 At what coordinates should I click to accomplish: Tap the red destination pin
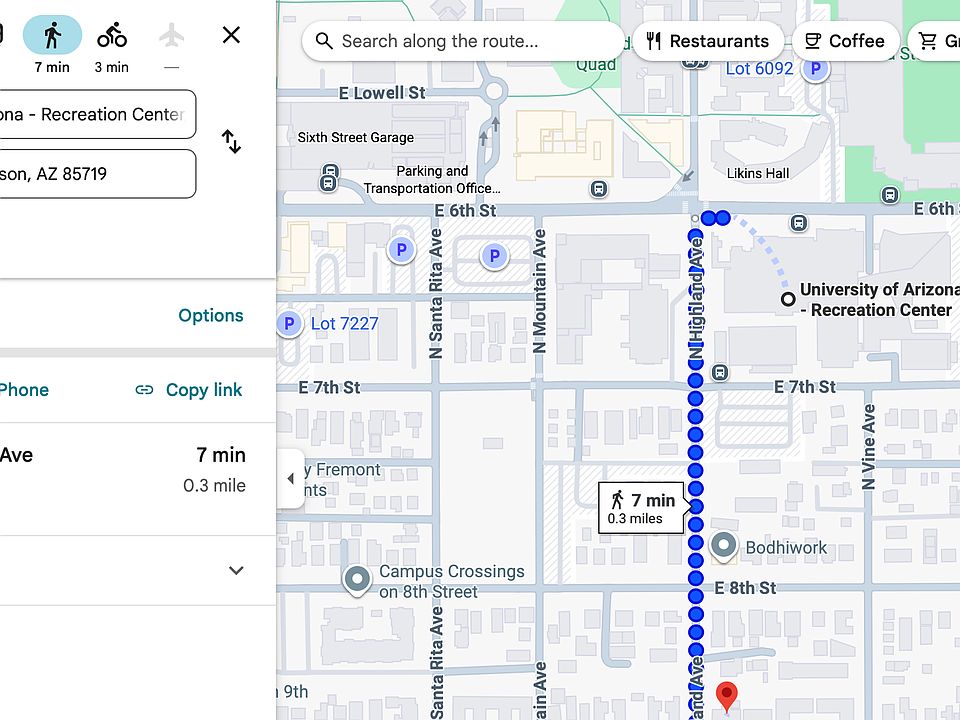[x=728, y=694]
